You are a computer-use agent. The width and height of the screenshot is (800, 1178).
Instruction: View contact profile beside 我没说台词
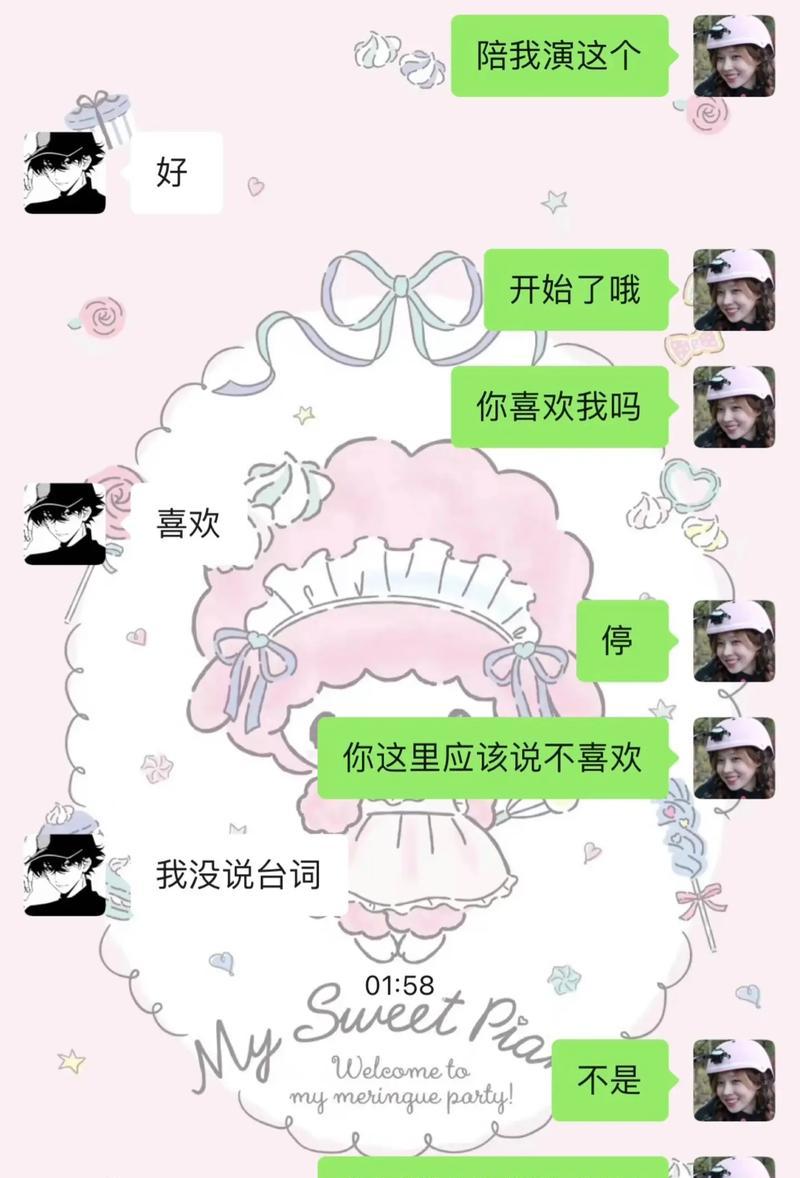[65, 875]
